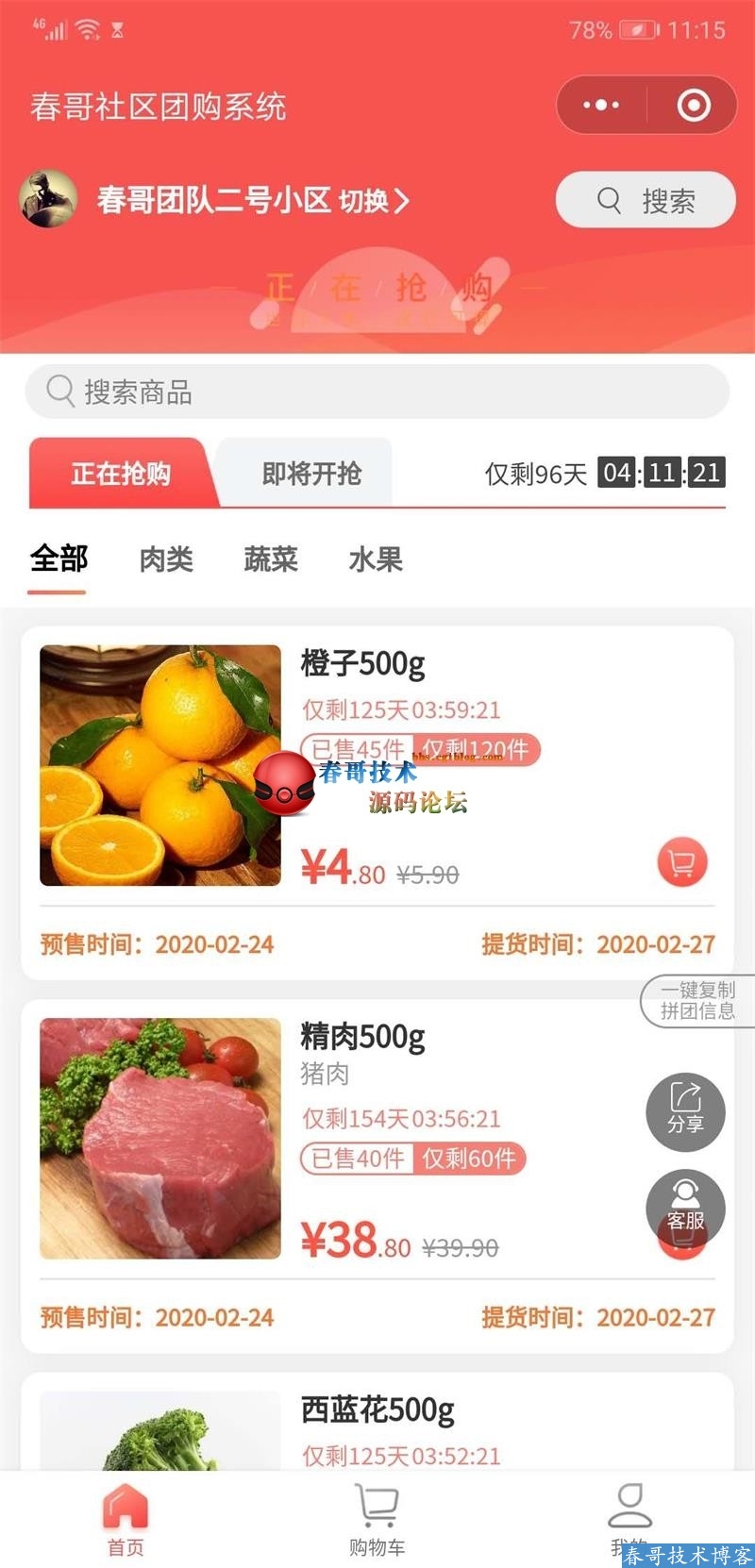Filter products by 蔬菜
Image resolution: width=755 pixels, height=1568 pixels.
point(271,559)
